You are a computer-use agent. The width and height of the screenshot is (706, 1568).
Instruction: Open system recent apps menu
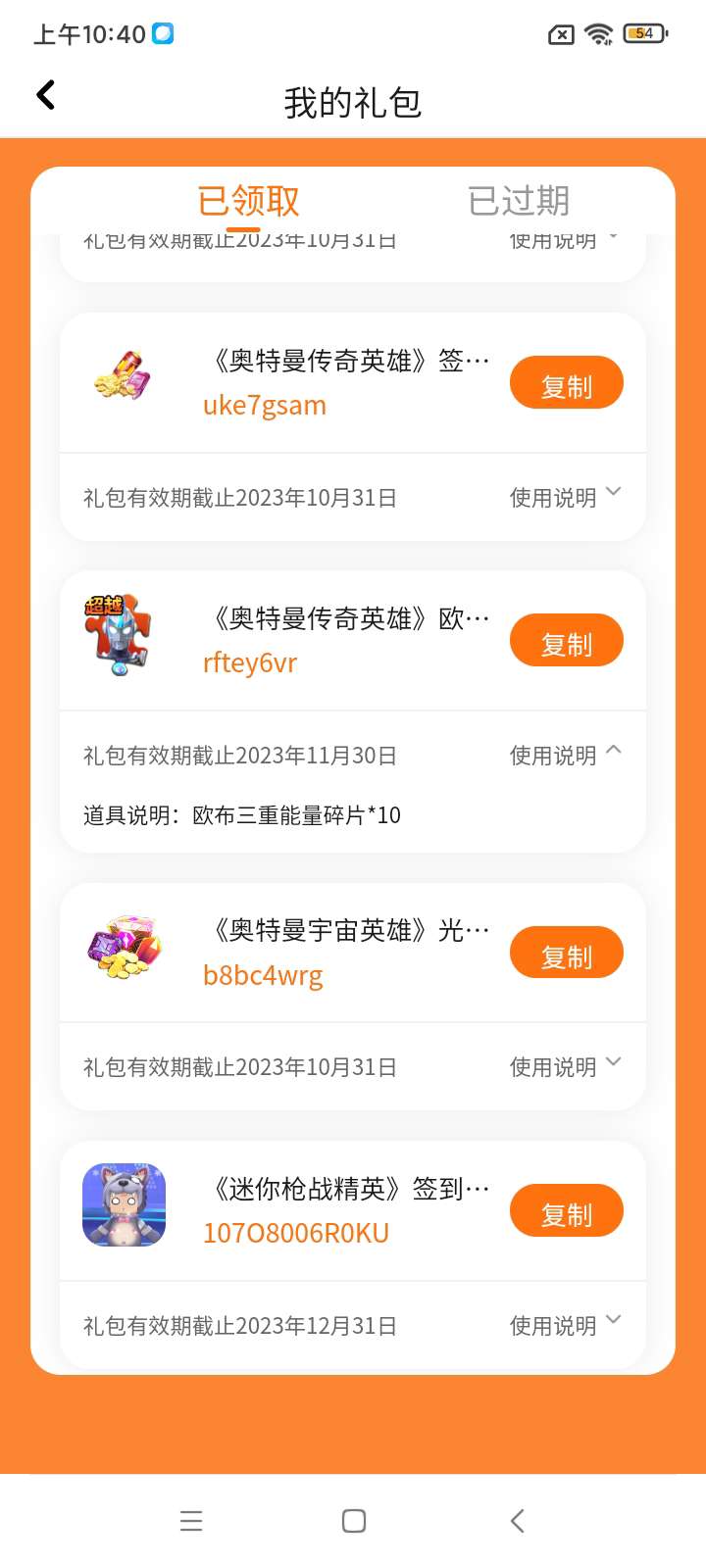point(191,1521)
